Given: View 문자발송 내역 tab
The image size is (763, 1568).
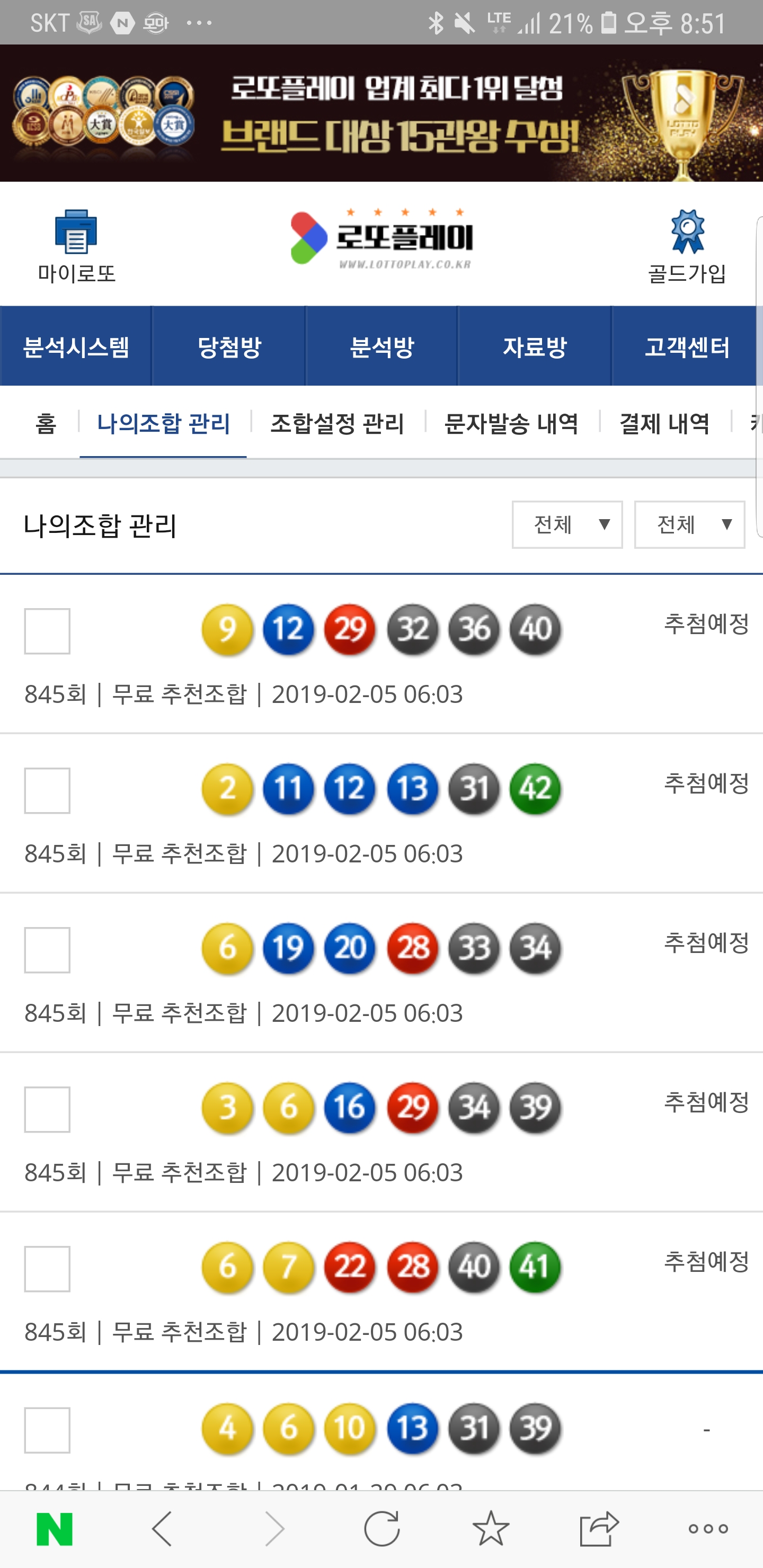Looking at the screenshot, I should (x=511, y=423).
